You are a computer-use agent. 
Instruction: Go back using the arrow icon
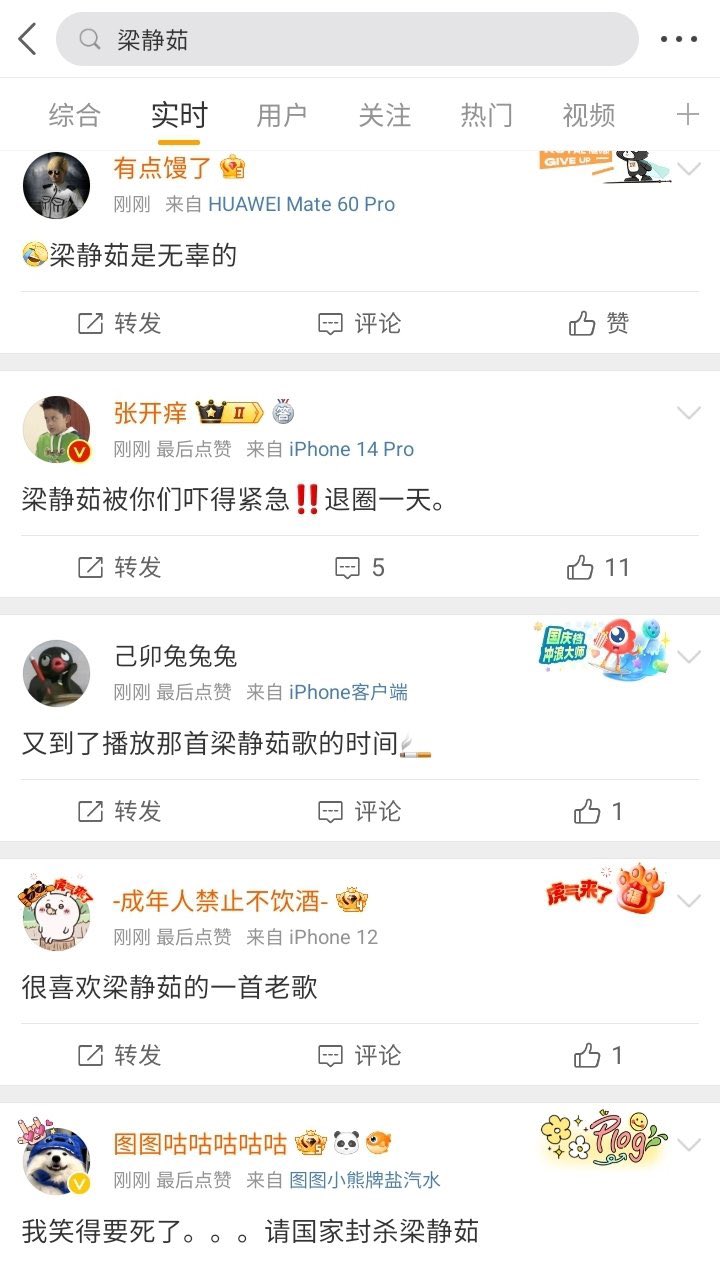point(27,40)
